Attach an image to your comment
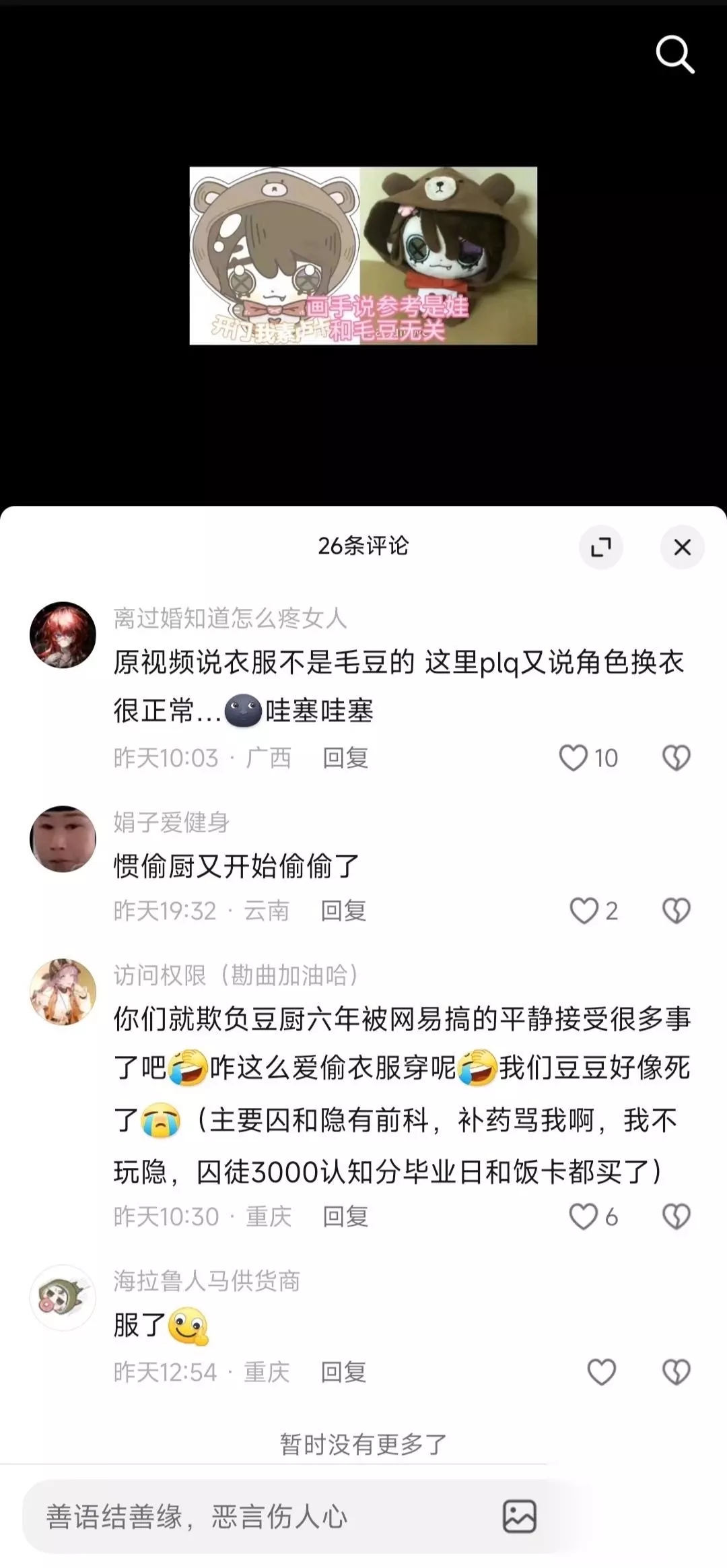The image size is (727, 1568). pyautogui.click(x=520, y=1517)
